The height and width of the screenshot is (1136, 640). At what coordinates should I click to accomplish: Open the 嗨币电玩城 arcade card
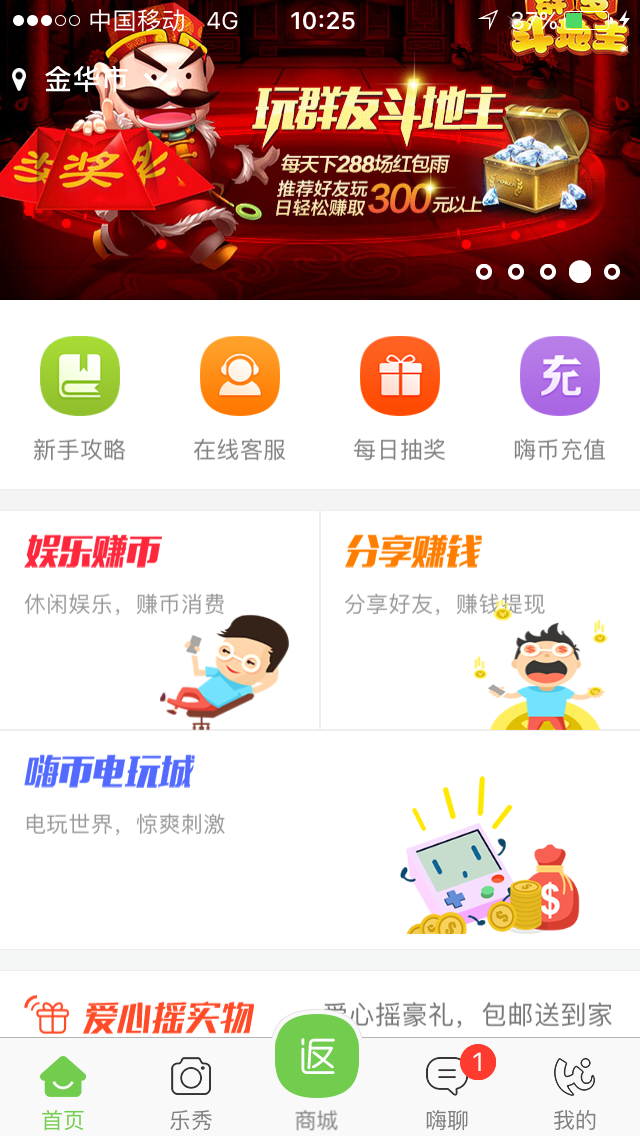pos(320,840)
